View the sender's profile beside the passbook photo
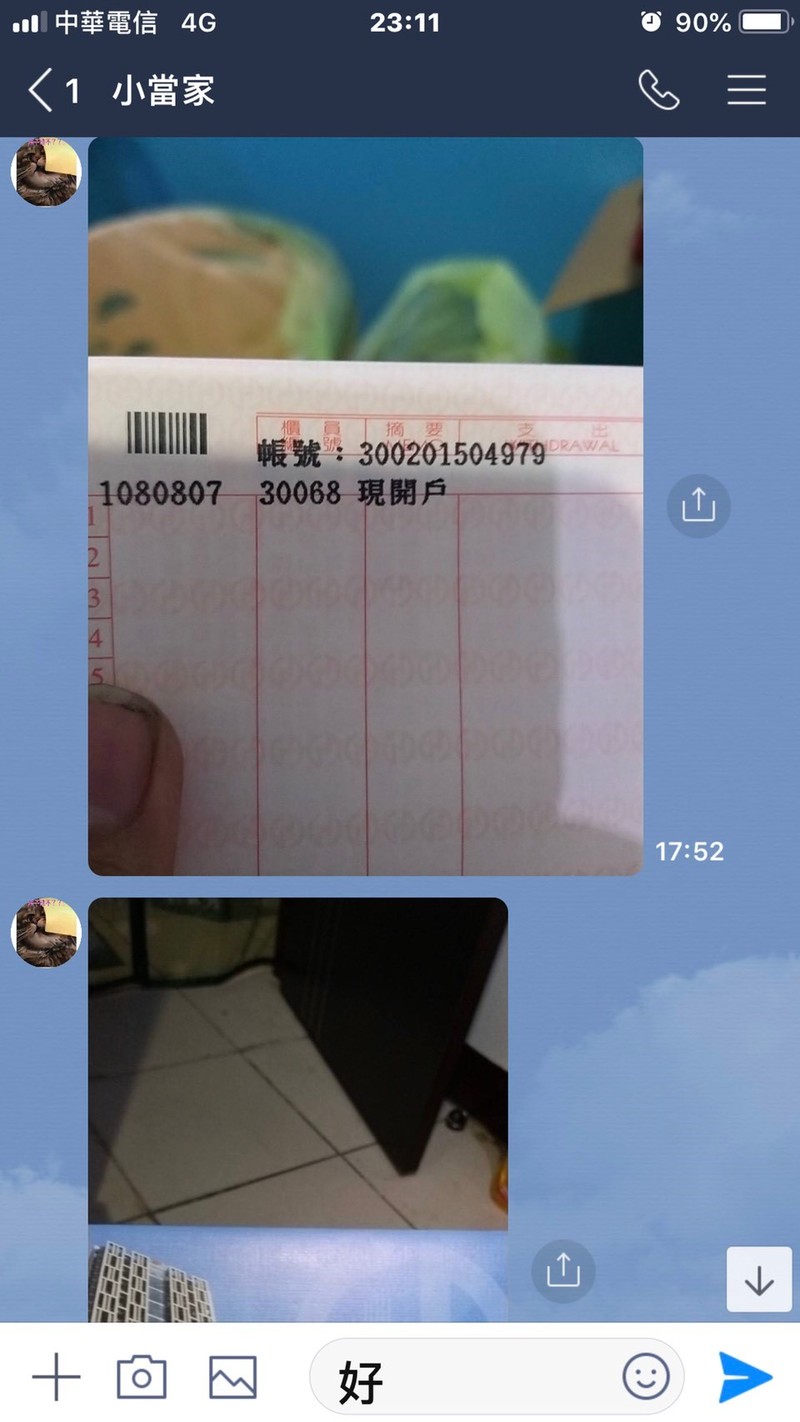 [45, 173]
